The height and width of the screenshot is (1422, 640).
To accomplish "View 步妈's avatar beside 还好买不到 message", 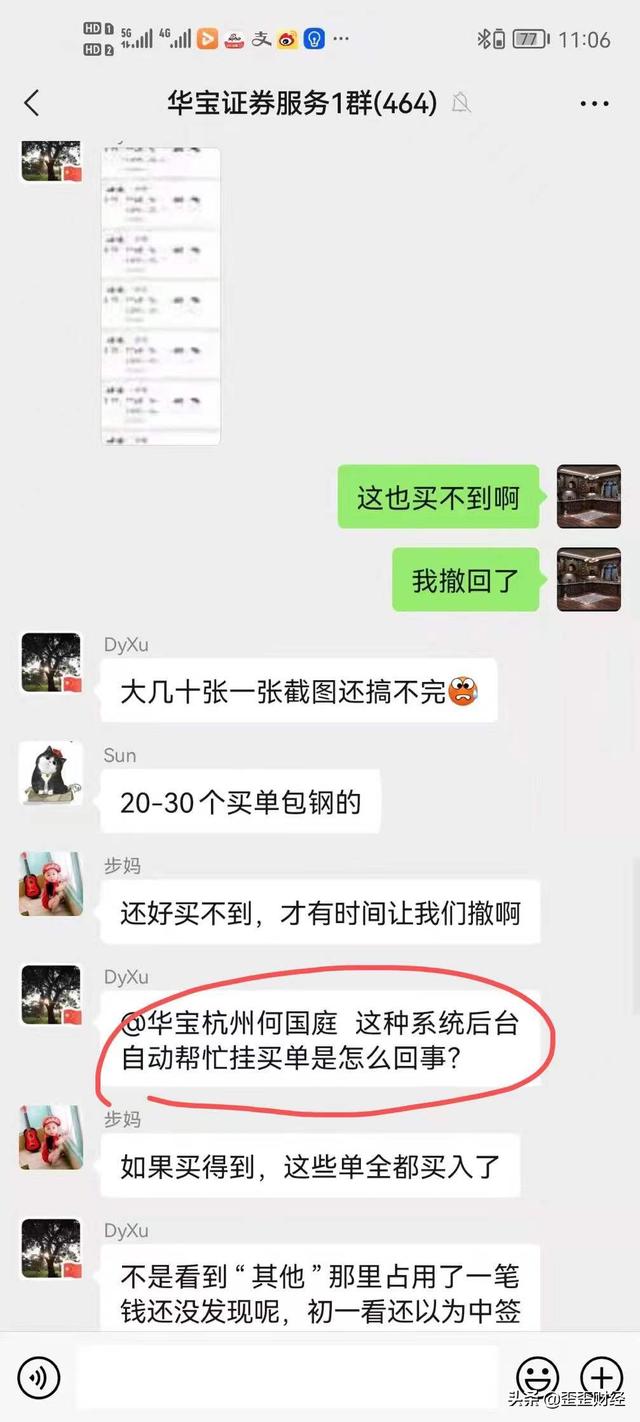I will (51, 884).
